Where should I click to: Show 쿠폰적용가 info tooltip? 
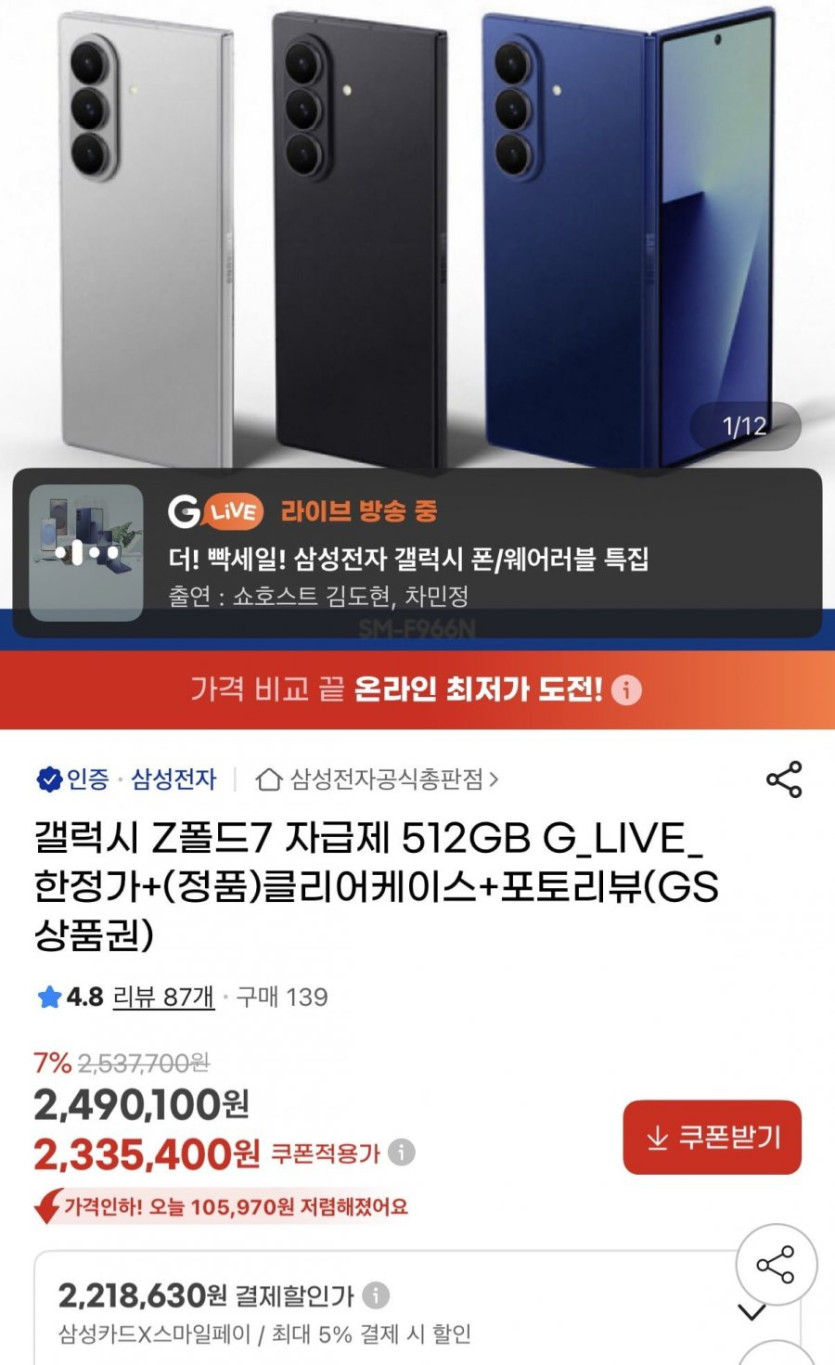(x=401, y=1153)
